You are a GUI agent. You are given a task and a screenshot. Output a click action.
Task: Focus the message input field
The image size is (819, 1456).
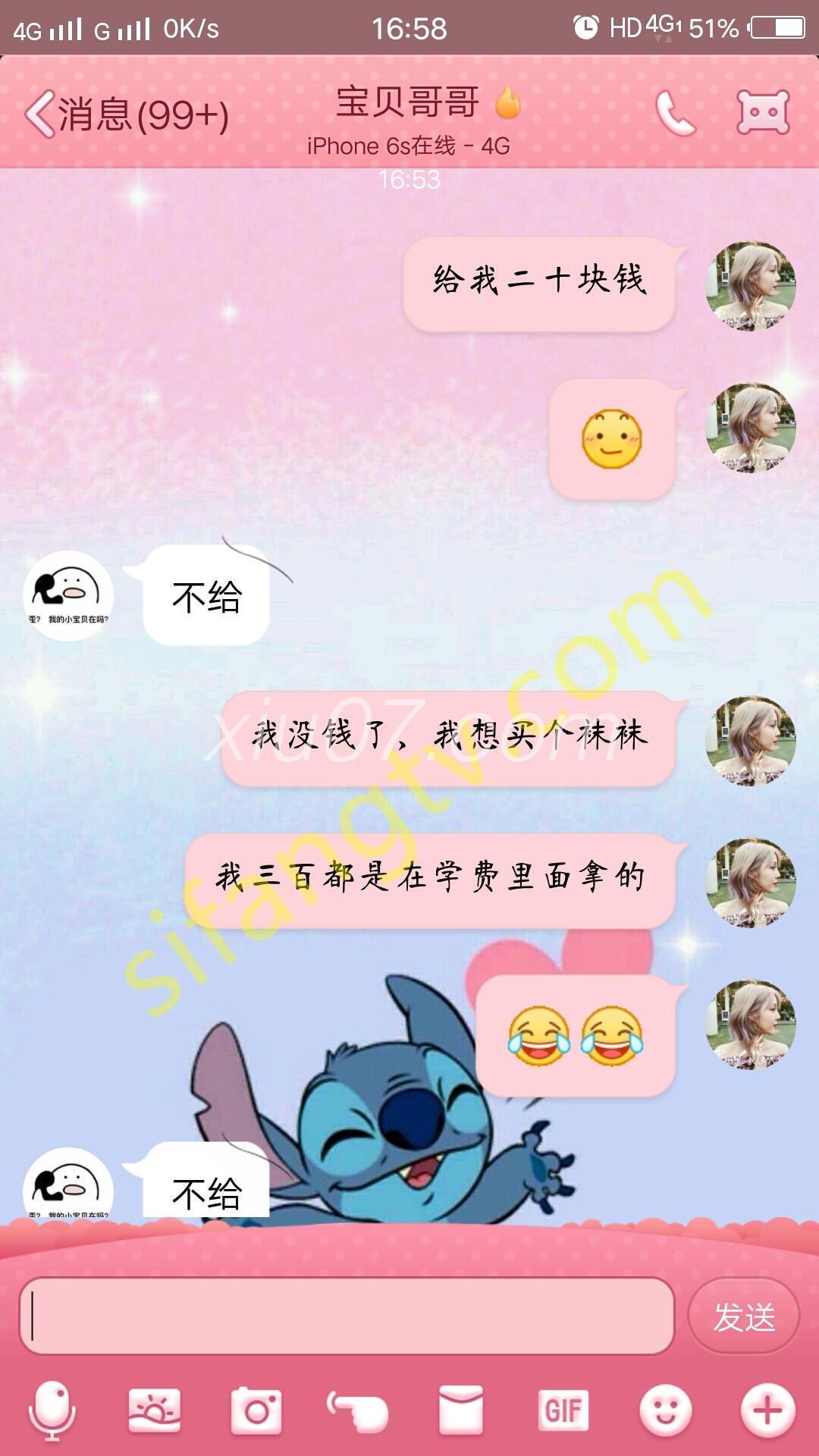pos(347,1316)
